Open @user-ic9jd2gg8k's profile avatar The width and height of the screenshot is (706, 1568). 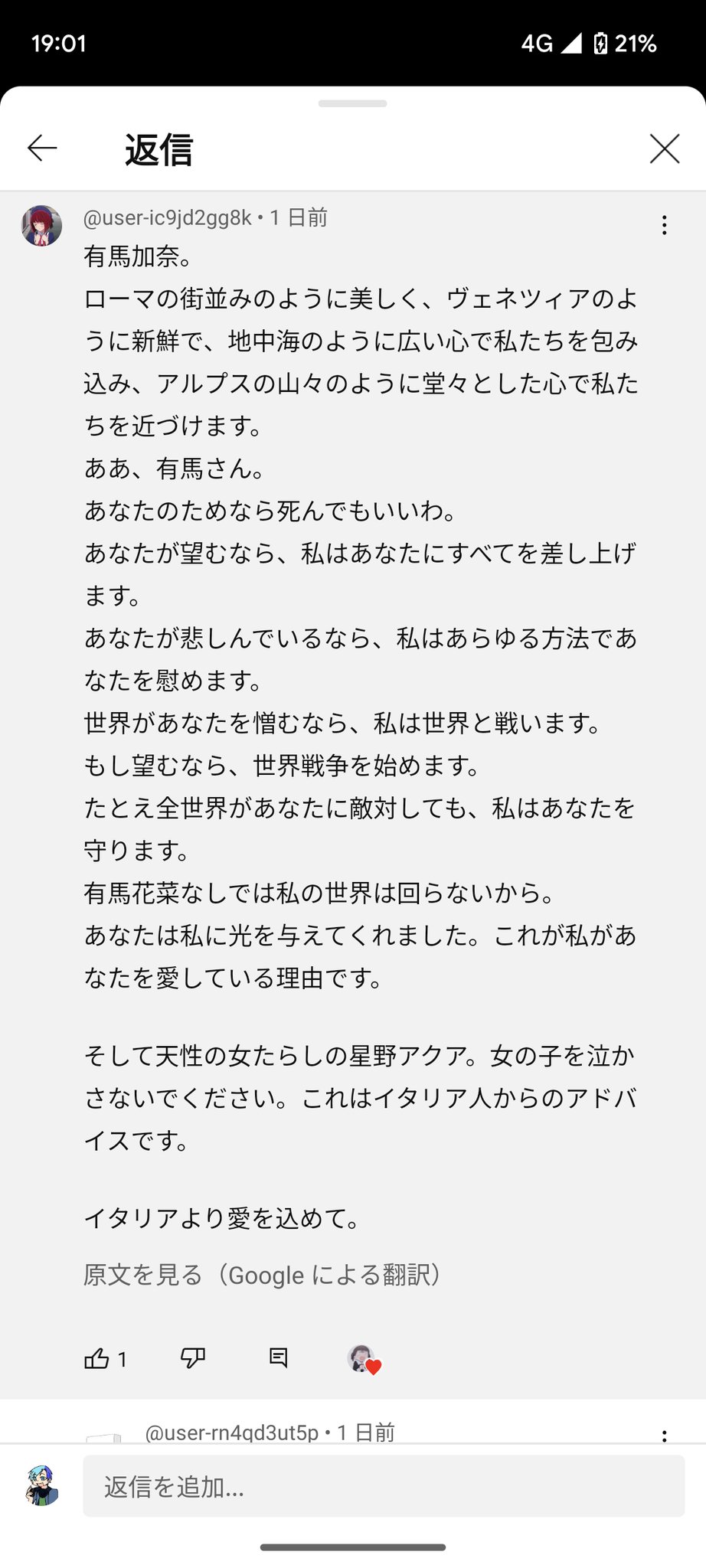(x=41, y=226)
